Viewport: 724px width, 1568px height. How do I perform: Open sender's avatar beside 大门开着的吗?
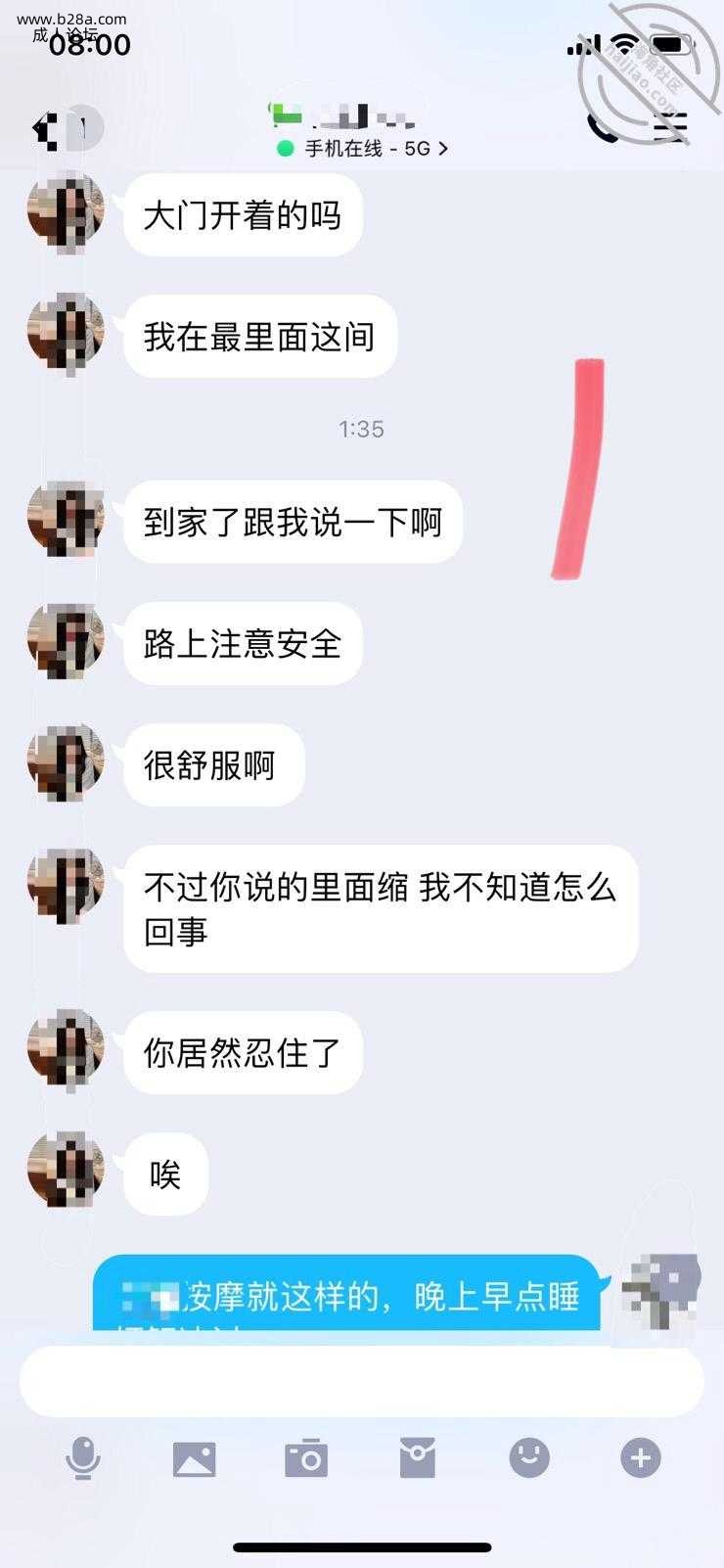66,213
